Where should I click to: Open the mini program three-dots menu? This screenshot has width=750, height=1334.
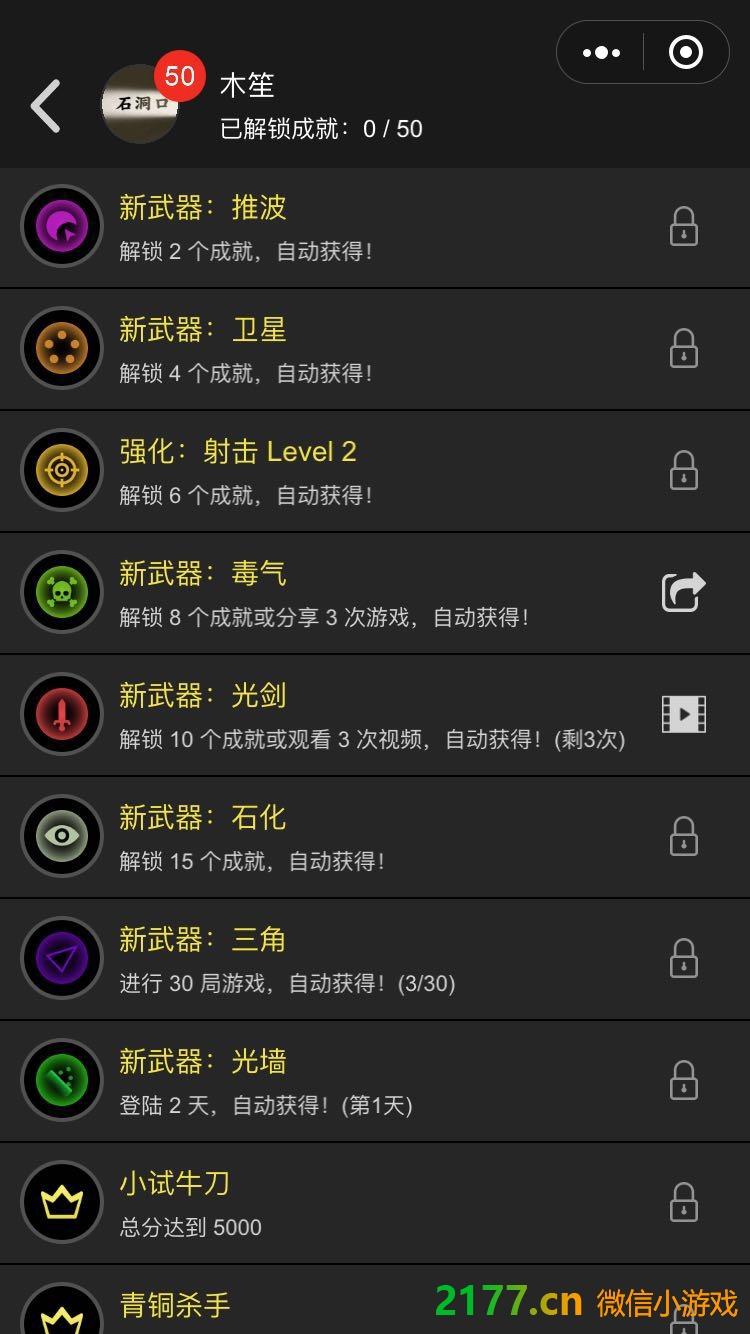[x=601, y=52]
